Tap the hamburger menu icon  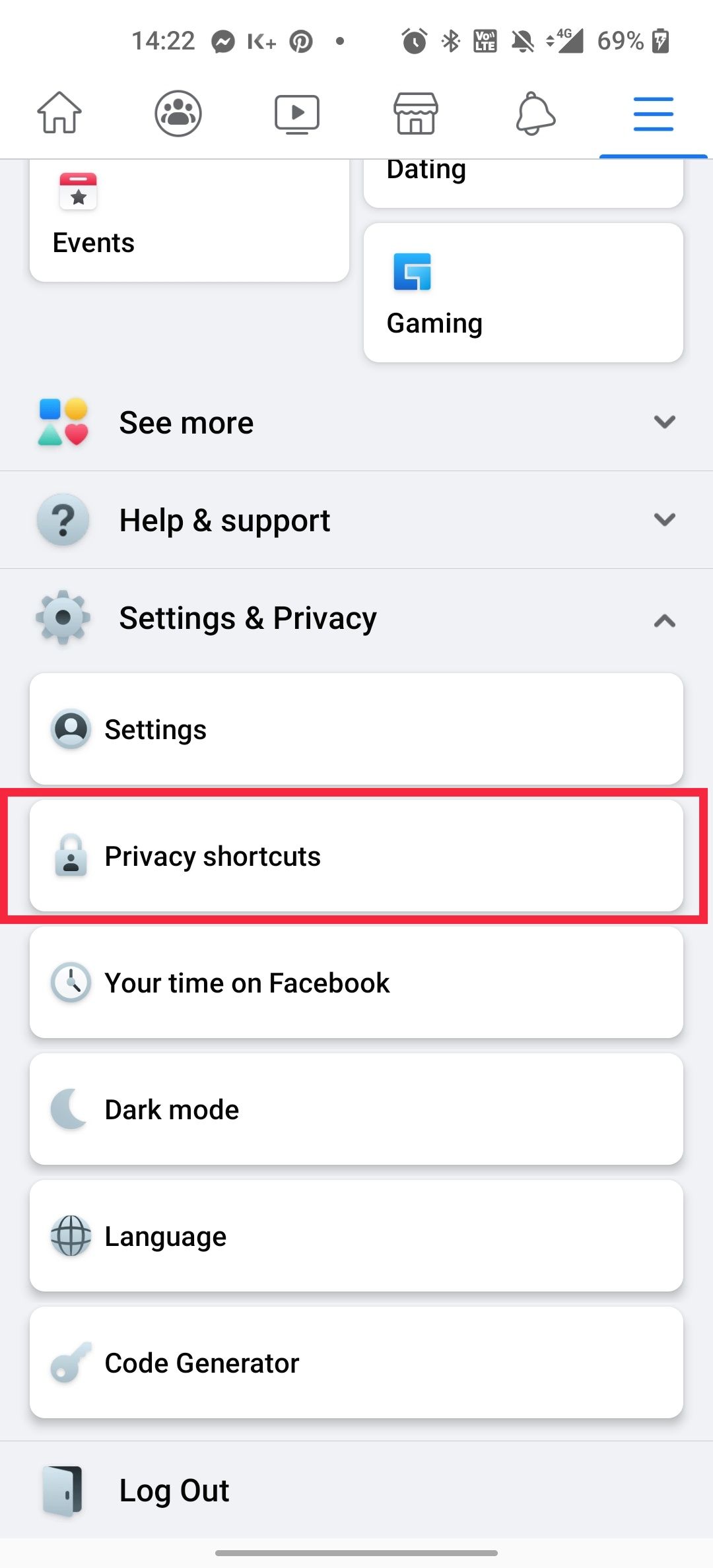[652, 113]
